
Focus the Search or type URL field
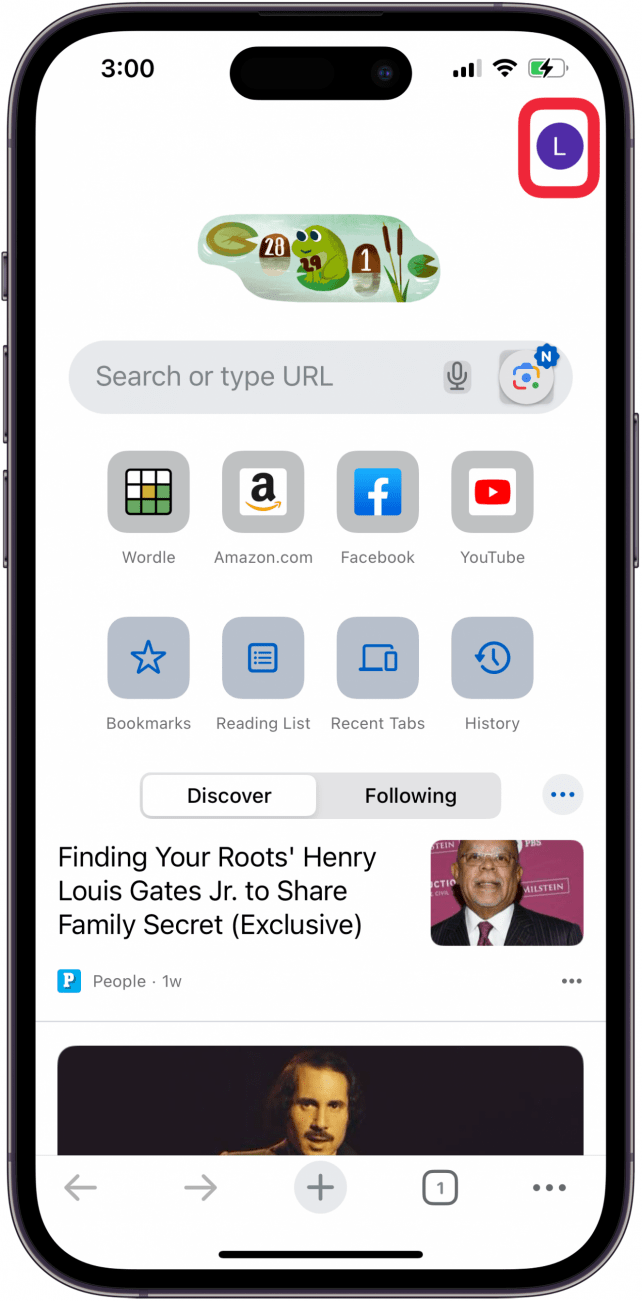pos(250,377)
